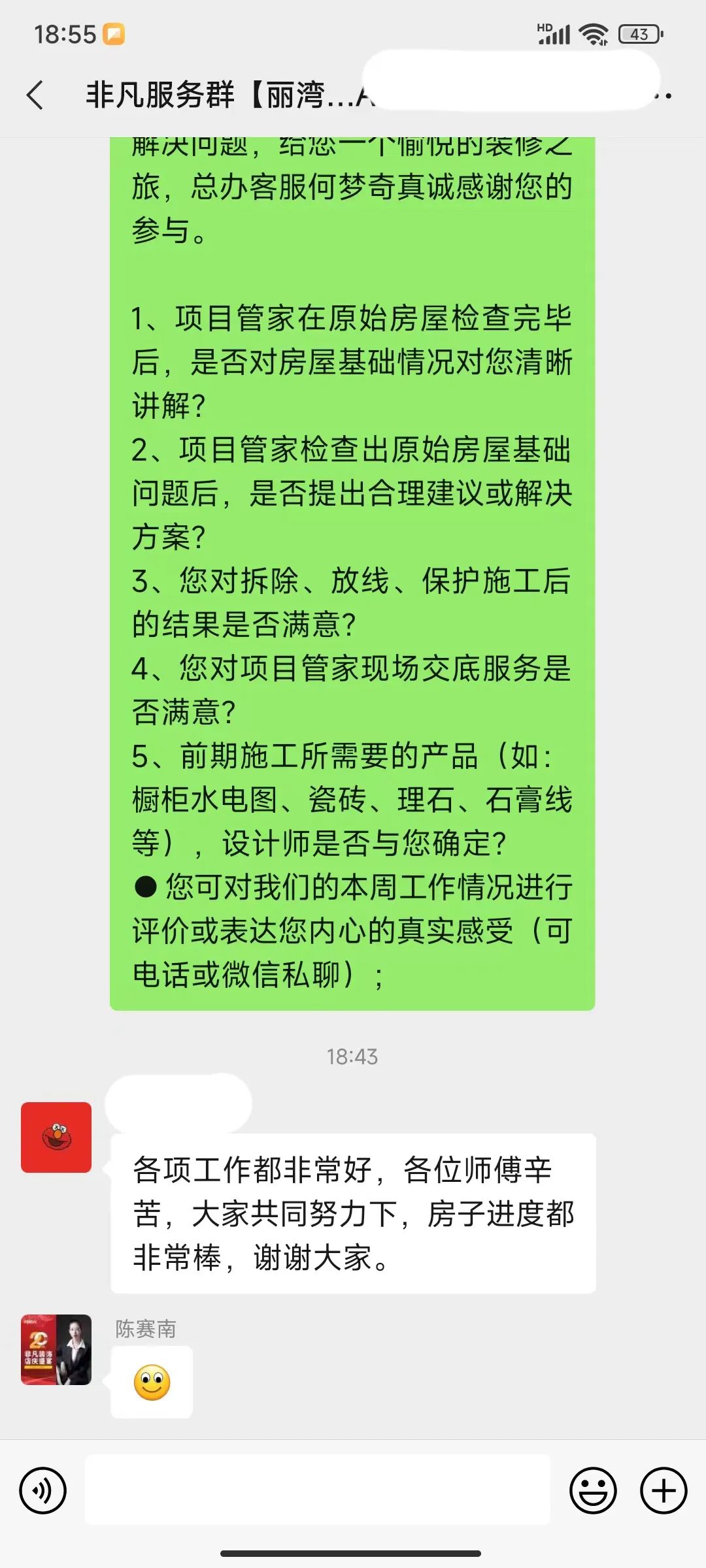Screen dimensions: 706x1568
Task: Open the red Elmo avatar profile
Action: click(x=56, y=1137)
